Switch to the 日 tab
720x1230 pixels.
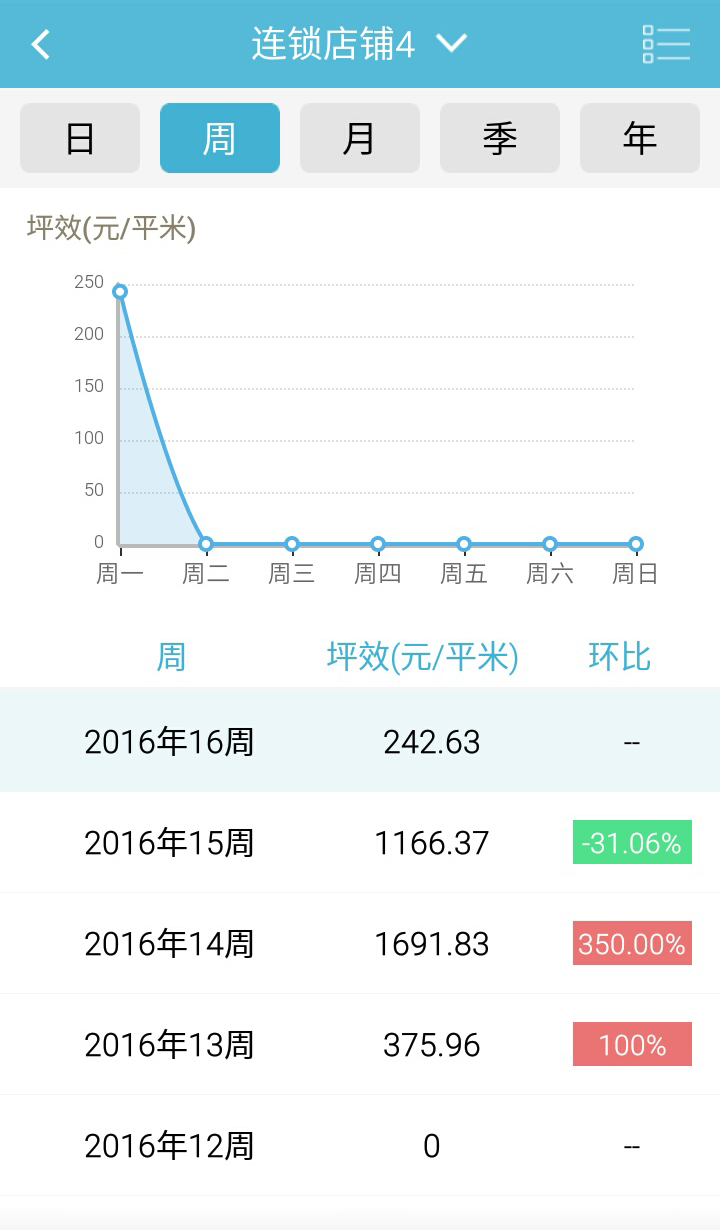pos(80,138)
